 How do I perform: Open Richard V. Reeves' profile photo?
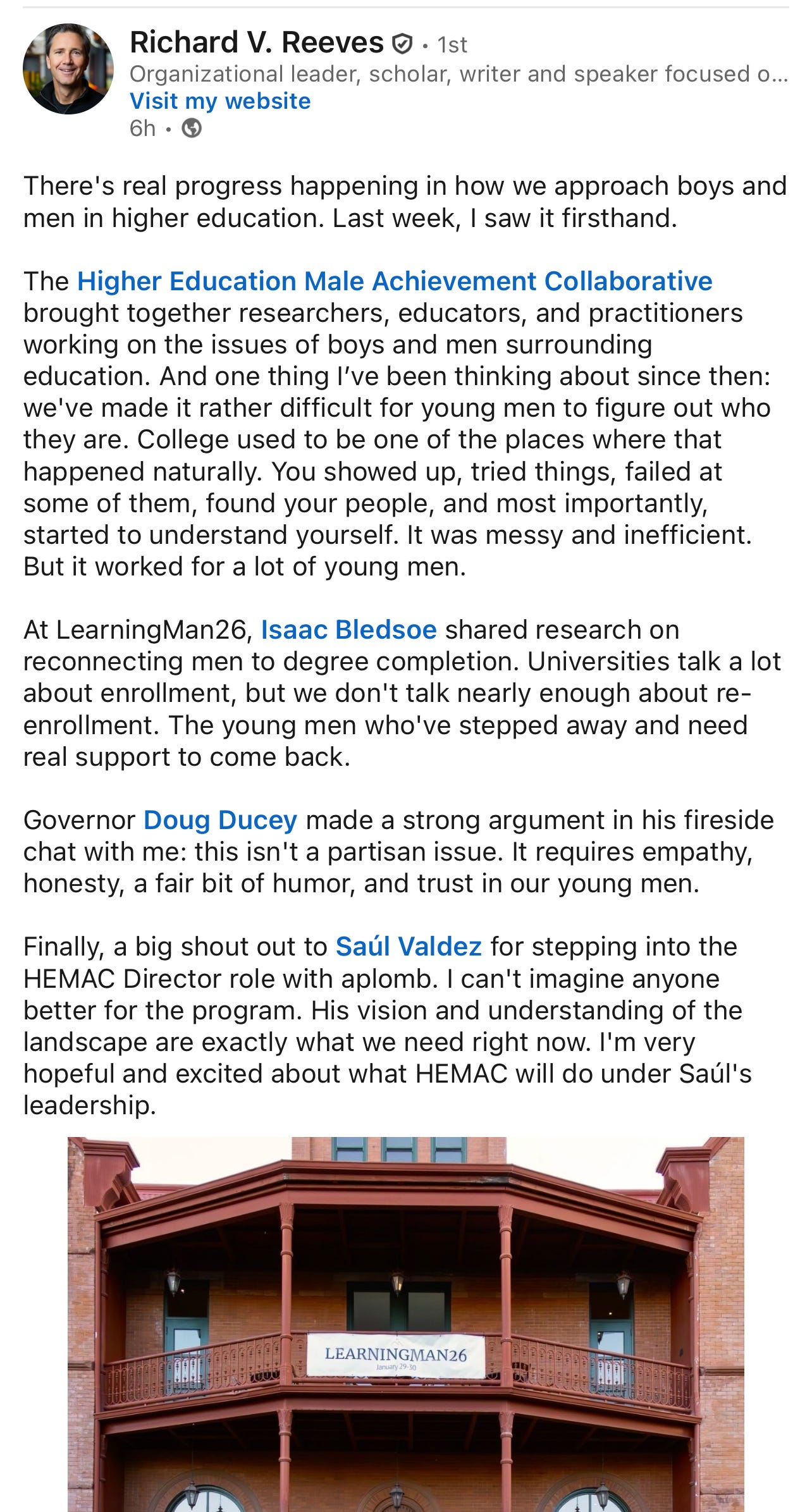pos(68,69)
